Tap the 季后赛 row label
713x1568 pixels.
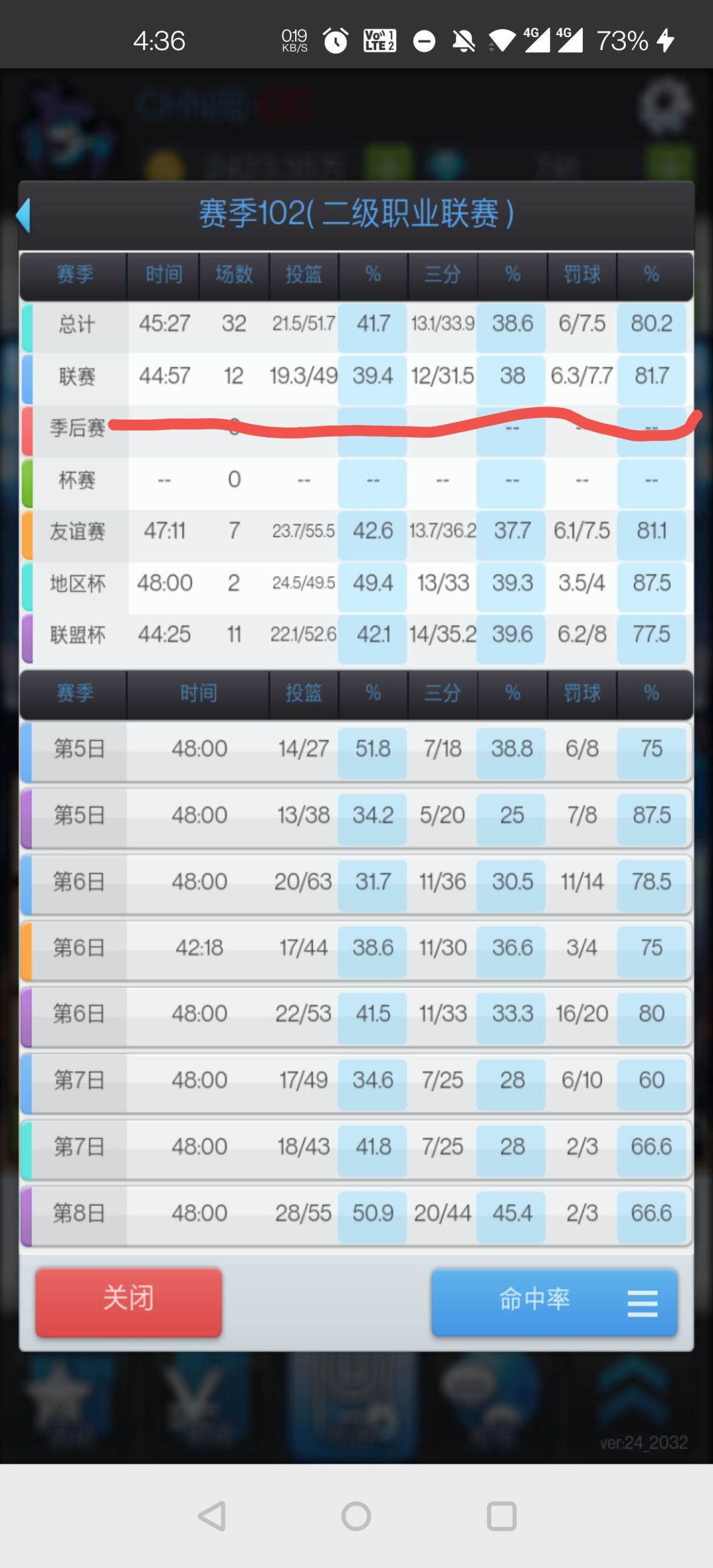pos(77,428)
